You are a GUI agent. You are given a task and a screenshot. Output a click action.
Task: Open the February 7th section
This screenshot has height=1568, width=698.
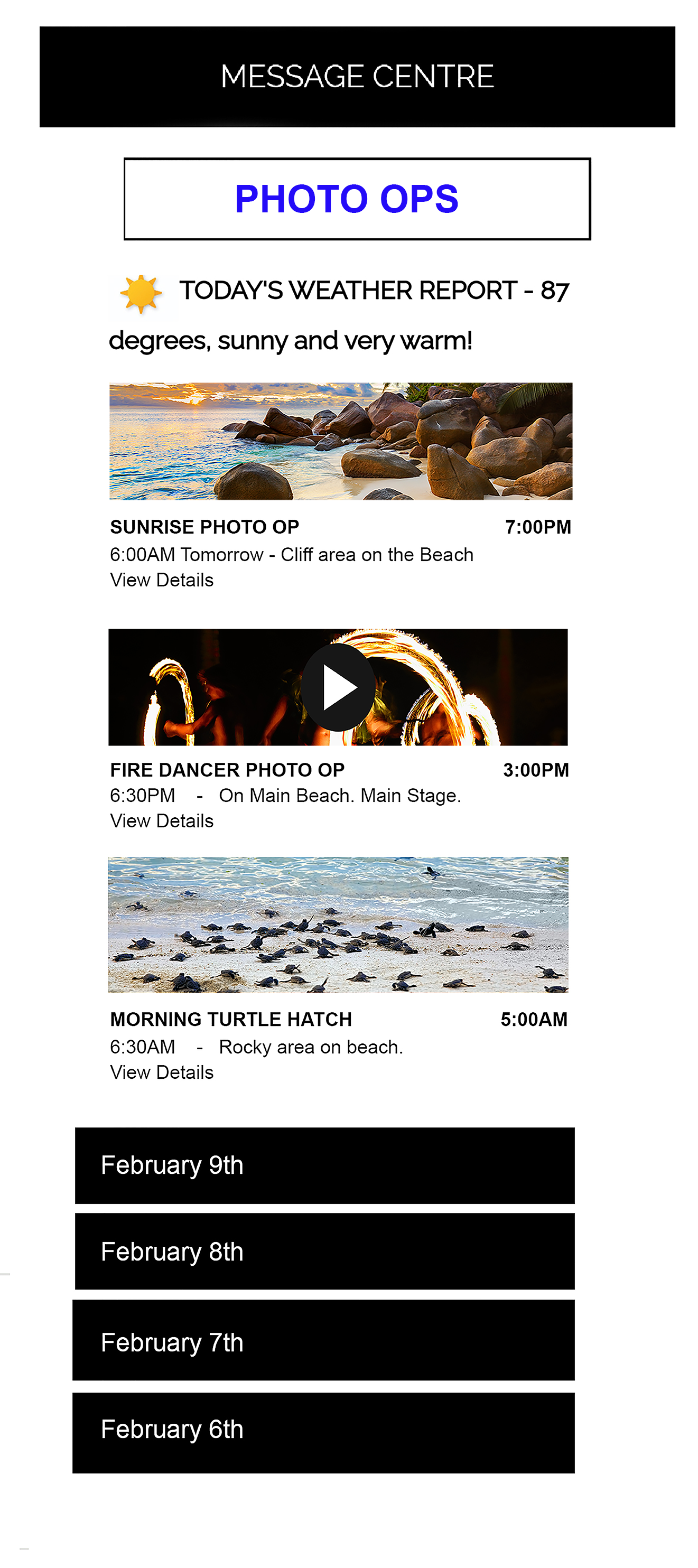(x=323, y=1340)
